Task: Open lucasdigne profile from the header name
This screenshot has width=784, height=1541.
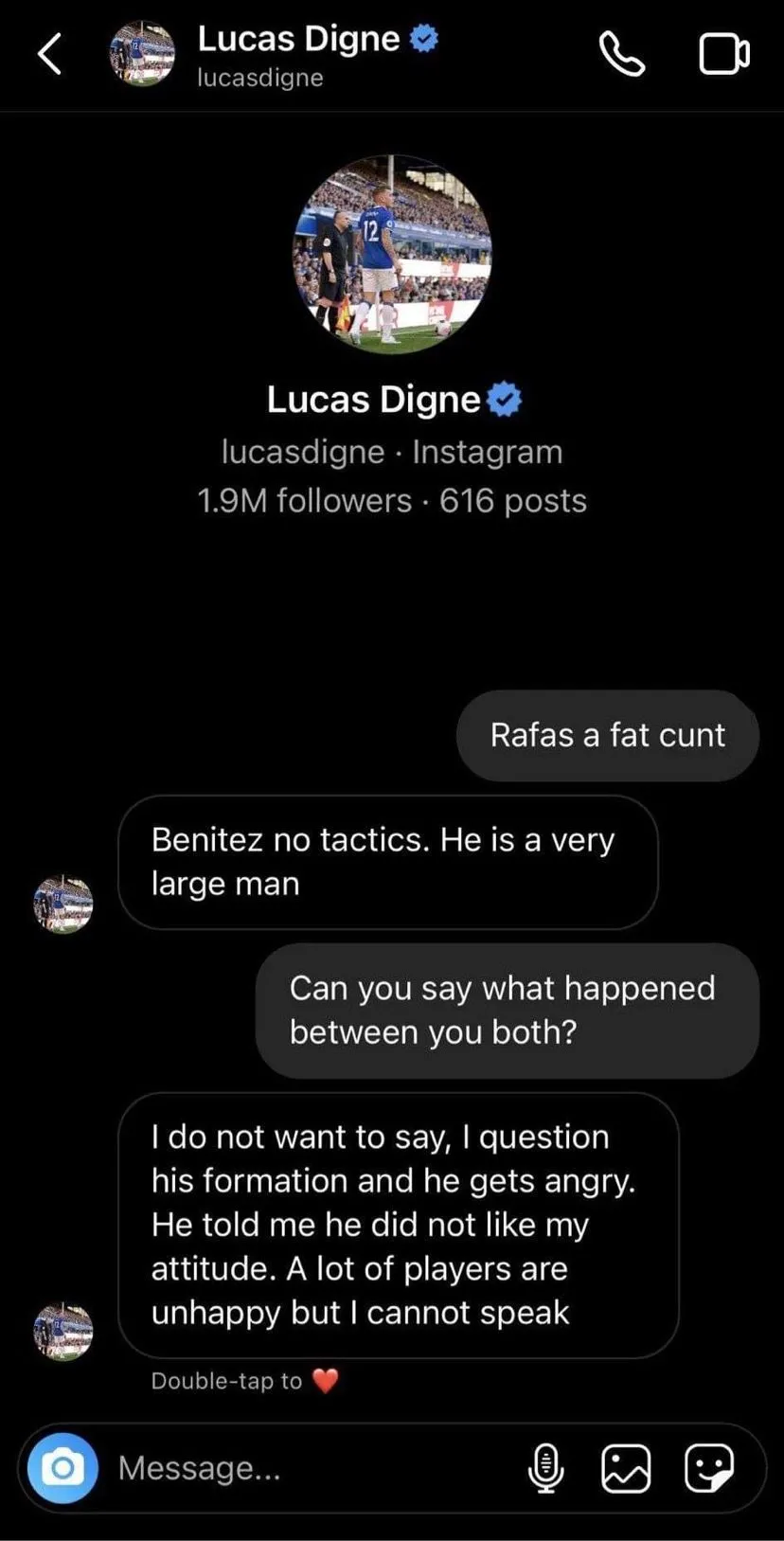Action: click(298, 40)
